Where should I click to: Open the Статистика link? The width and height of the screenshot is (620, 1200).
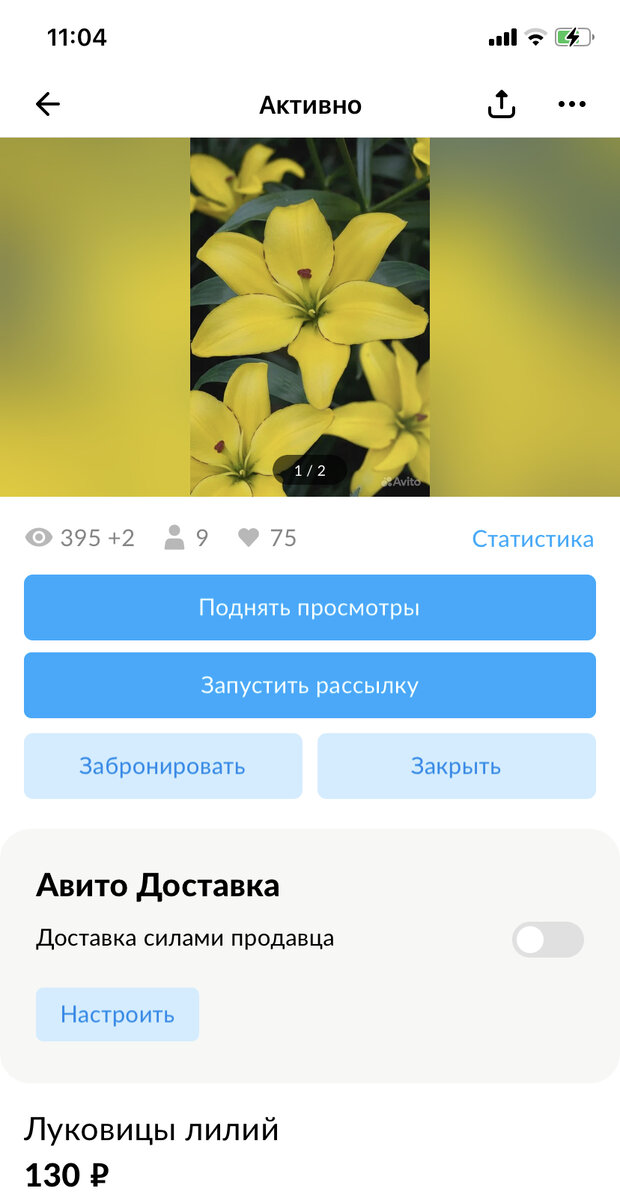point(532,539)
